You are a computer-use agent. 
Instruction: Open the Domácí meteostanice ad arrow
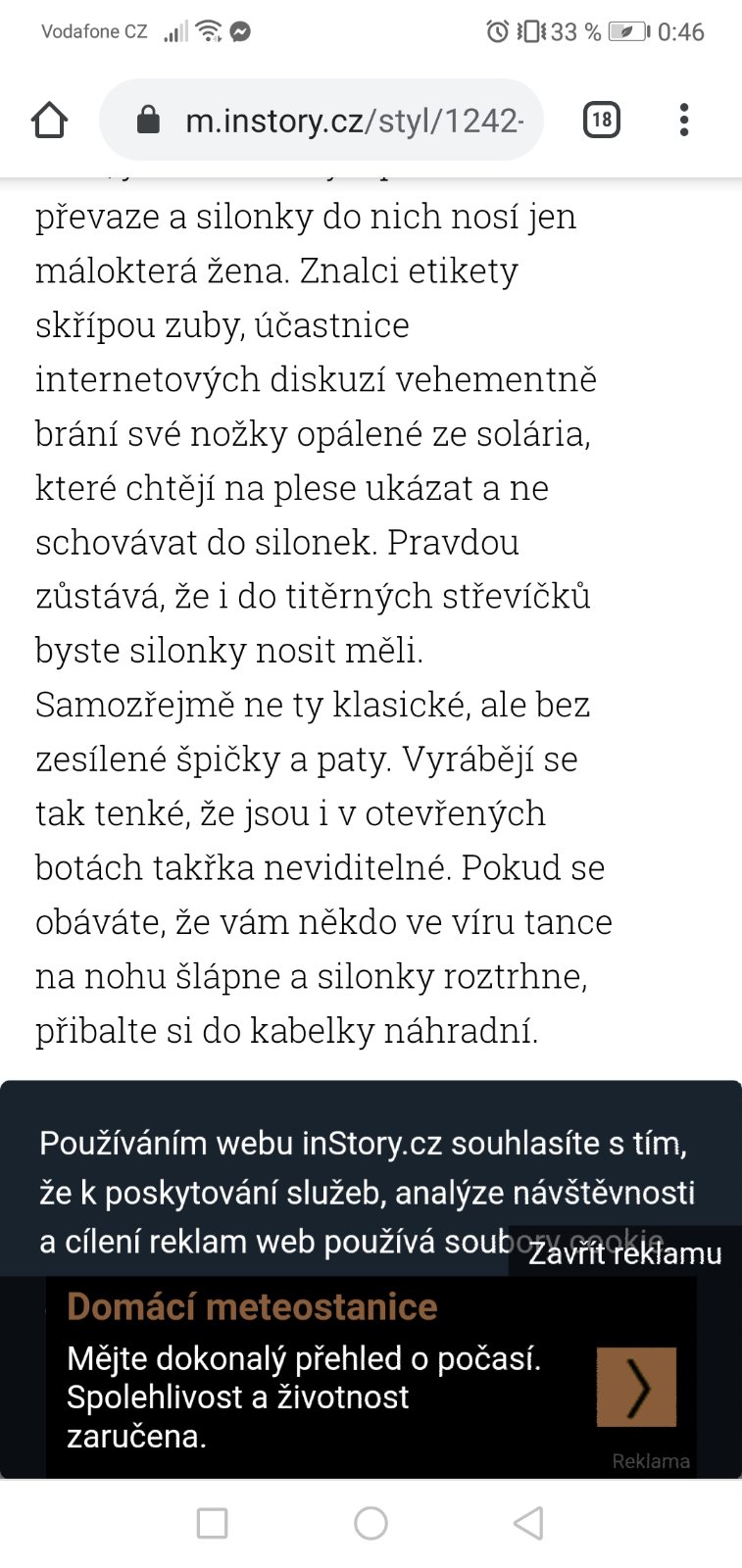636,1387
